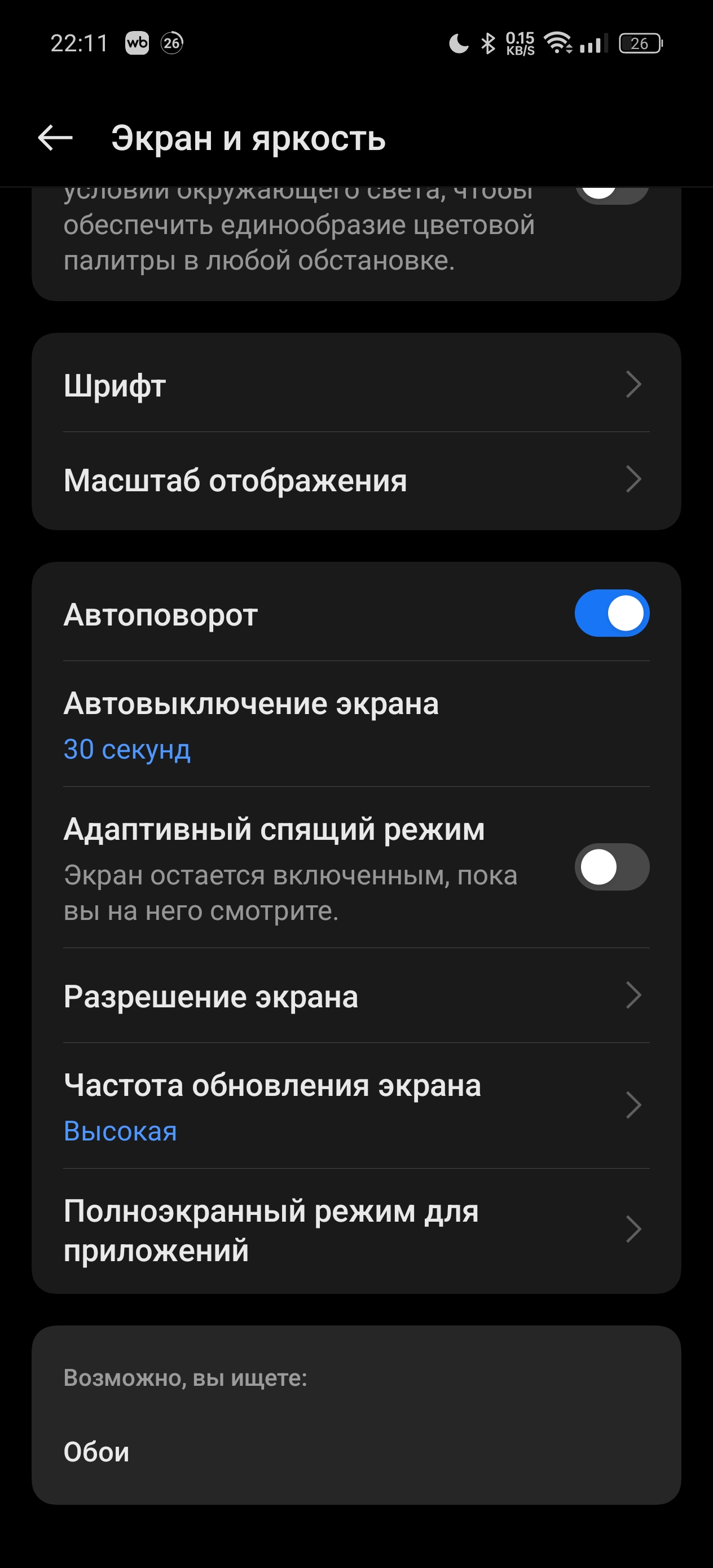
Task: Open Масштаб отображения
Action: (x=356, y=480)
